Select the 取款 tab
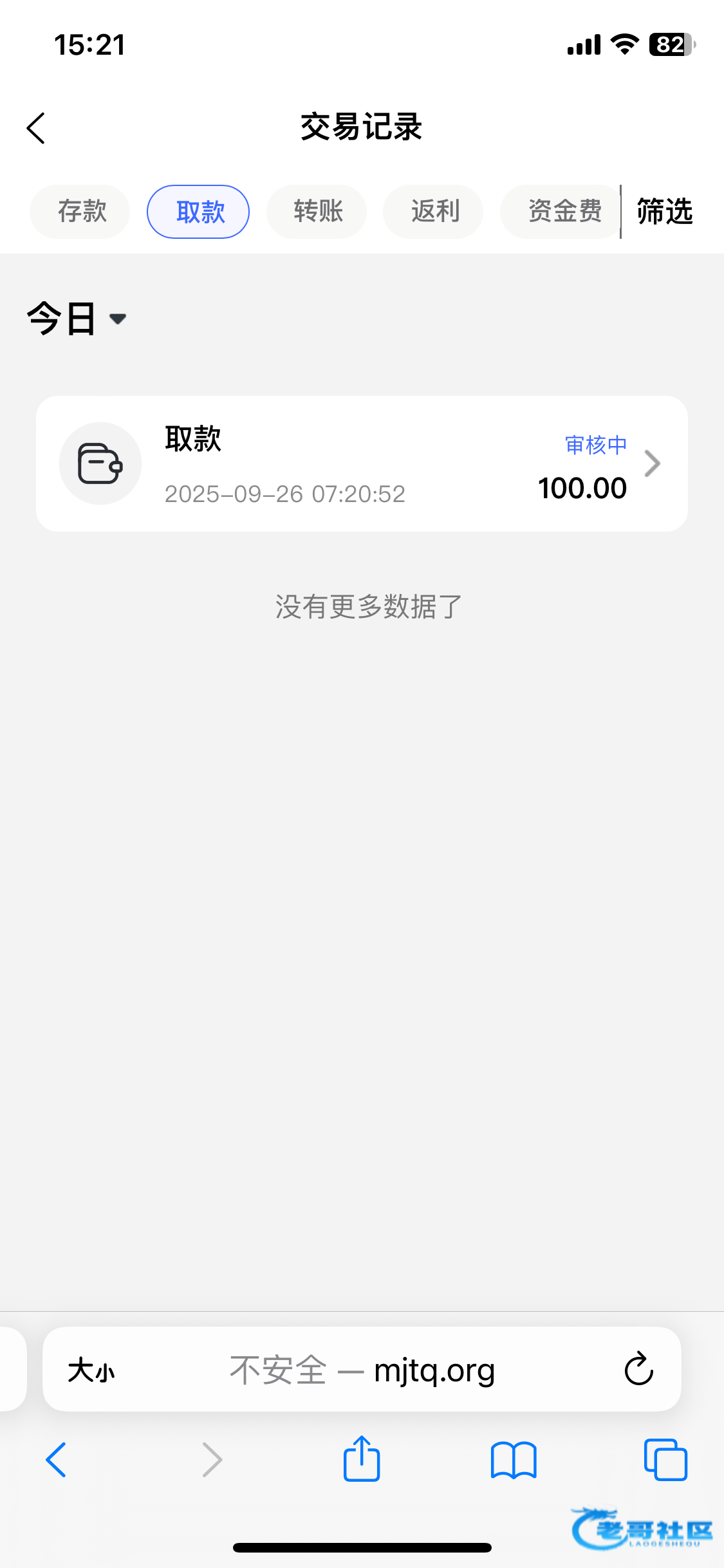 click(x=198, y=212)
